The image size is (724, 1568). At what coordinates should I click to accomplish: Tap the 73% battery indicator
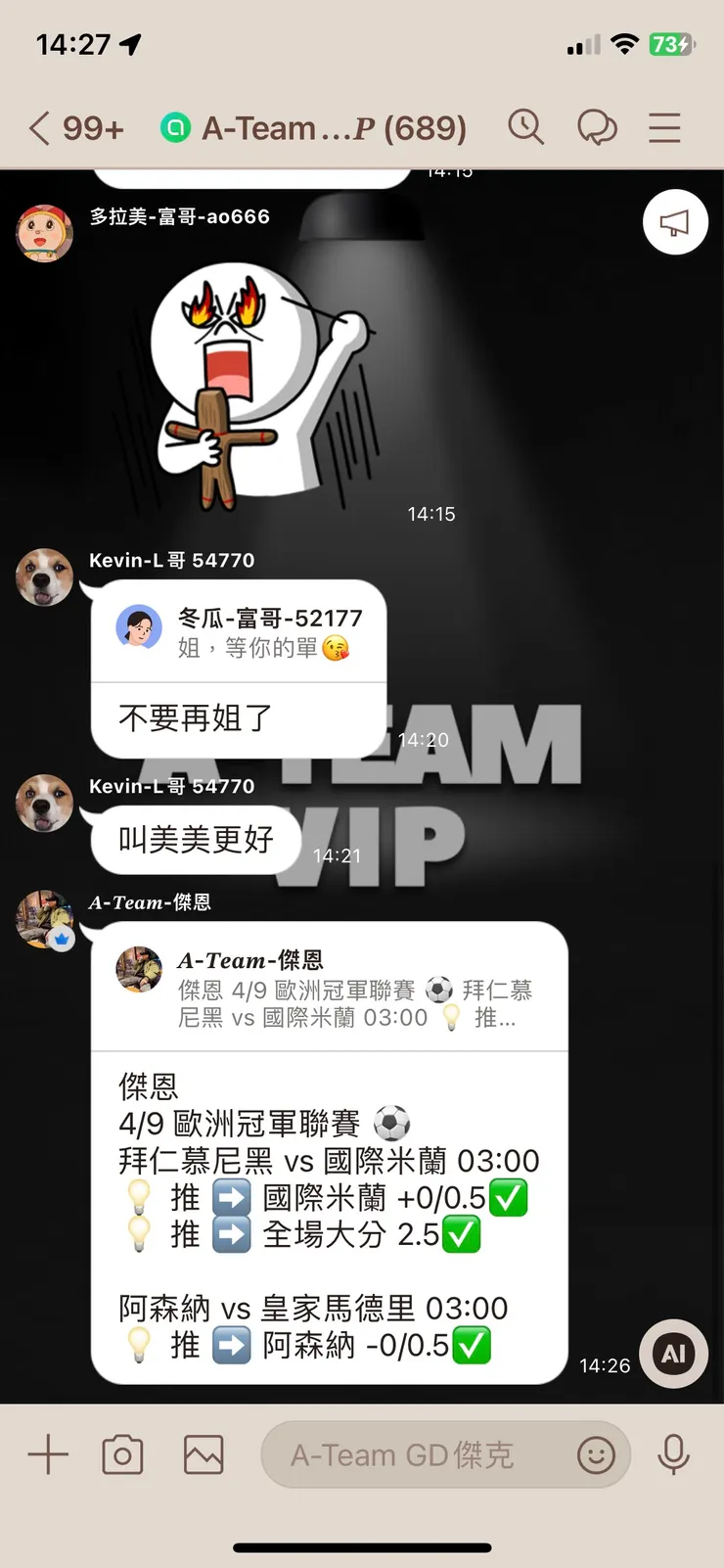click(670, 44)
